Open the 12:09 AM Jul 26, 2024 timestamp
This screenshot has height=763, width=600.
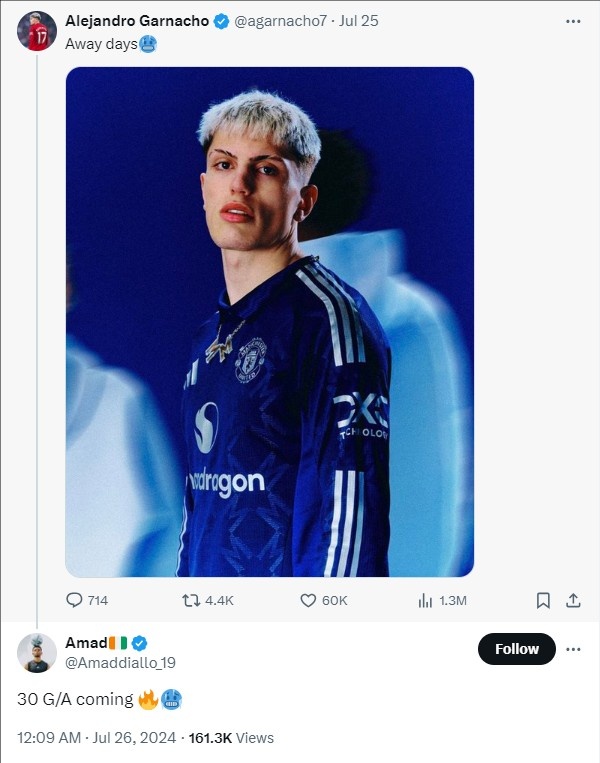[96, 738]
